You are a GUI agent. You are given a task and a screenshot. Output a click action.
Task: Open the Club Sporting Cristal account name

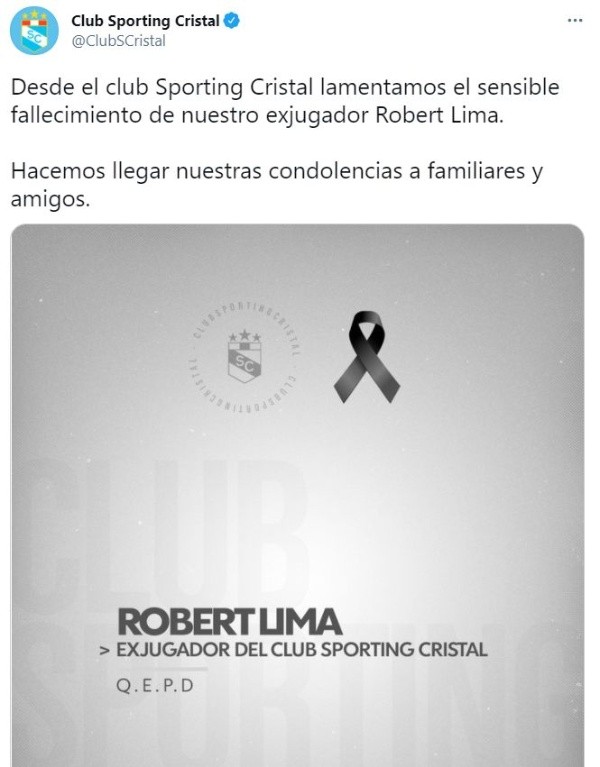click(x=145, y=20)
